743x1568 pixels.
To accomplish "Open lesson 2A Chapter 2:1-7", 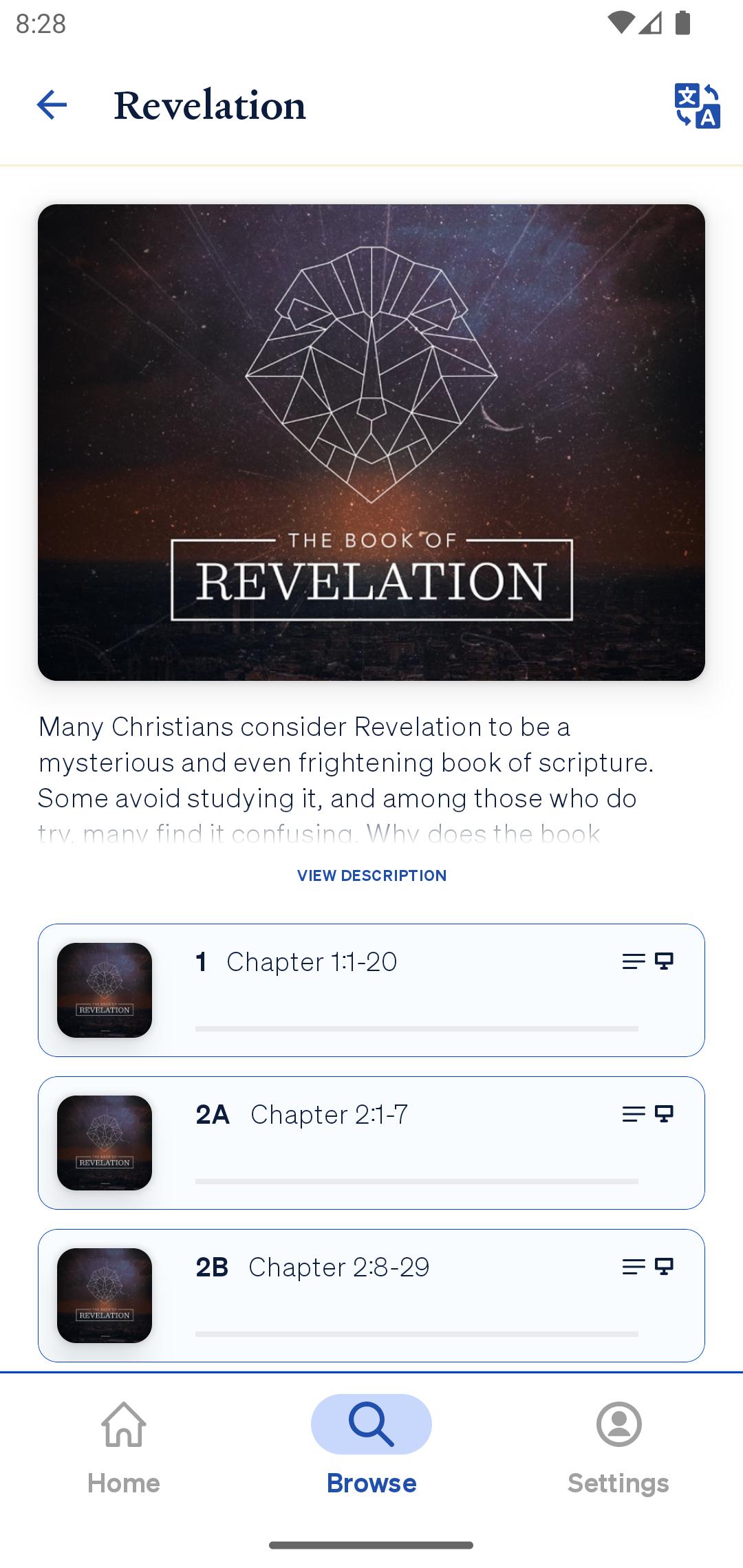I will (371, 1142).
